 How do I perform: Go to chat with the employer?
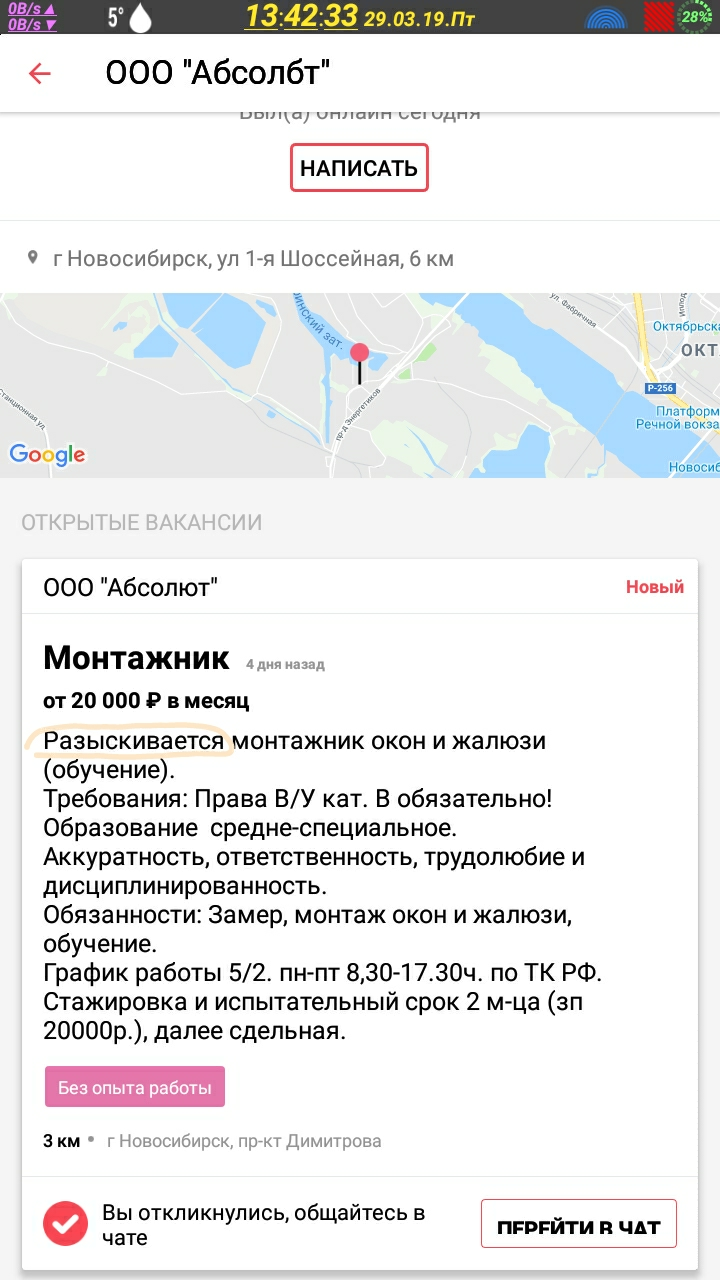[578, 1223]
